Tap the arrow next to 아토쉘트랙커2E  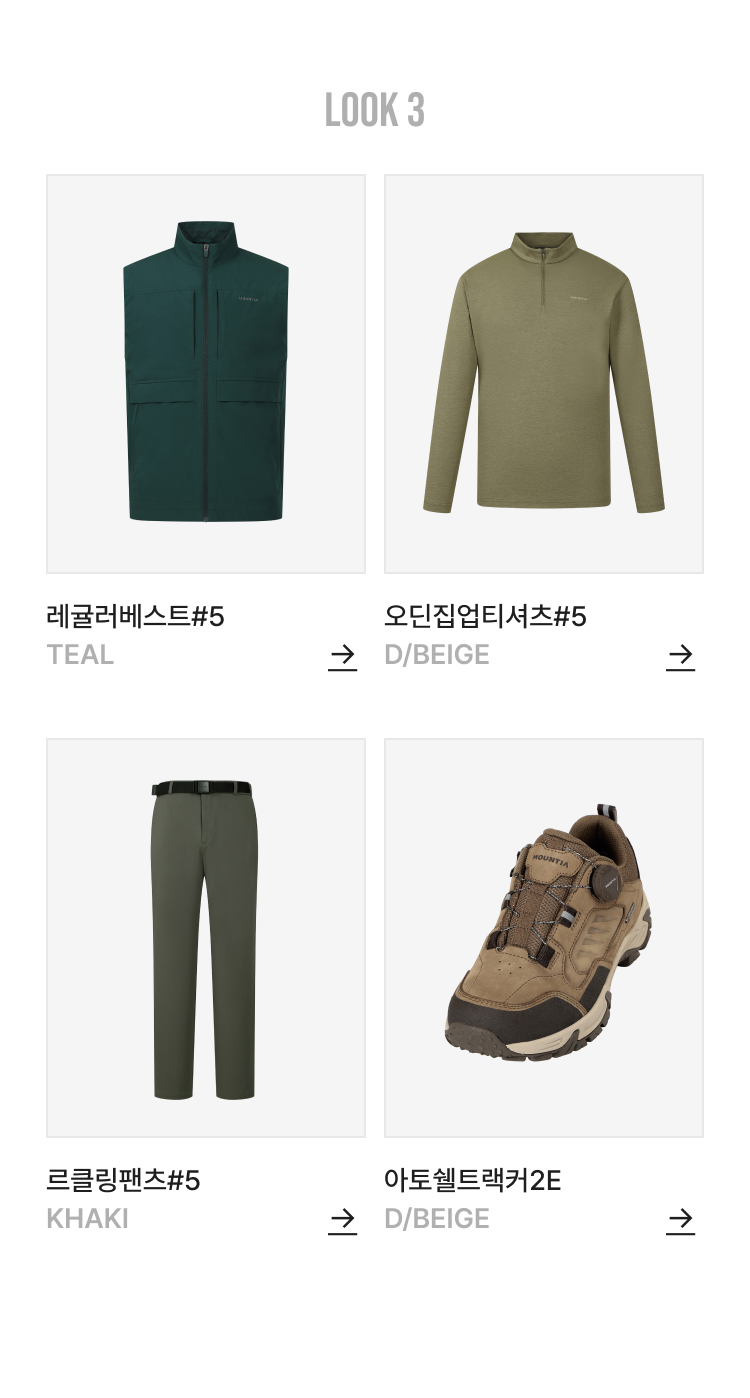[x=680, y=1221]
